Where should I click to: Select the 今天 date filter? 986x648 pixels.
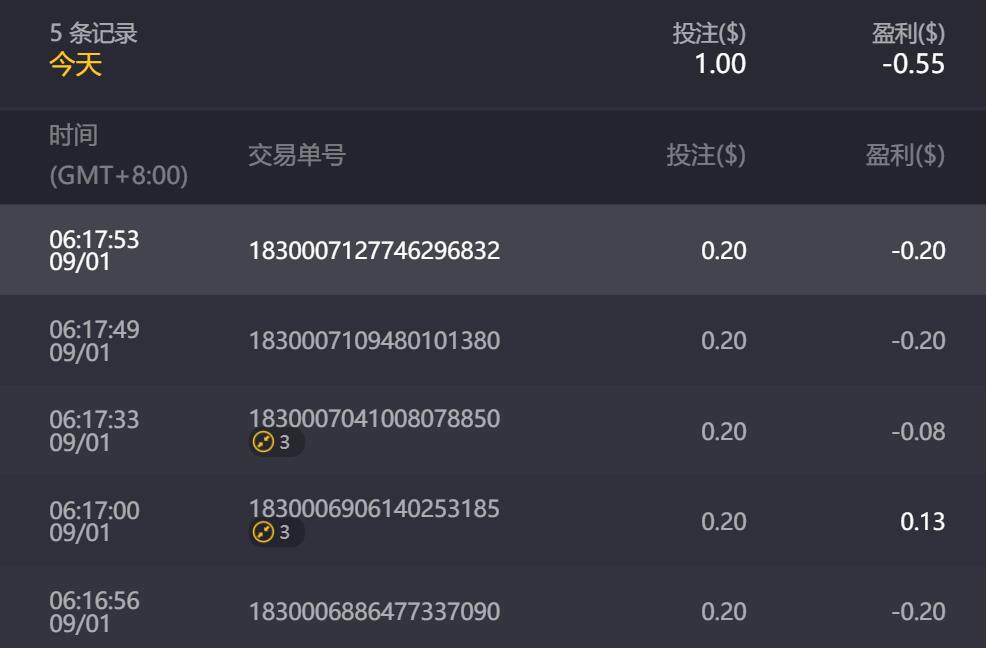coord(76,66)
